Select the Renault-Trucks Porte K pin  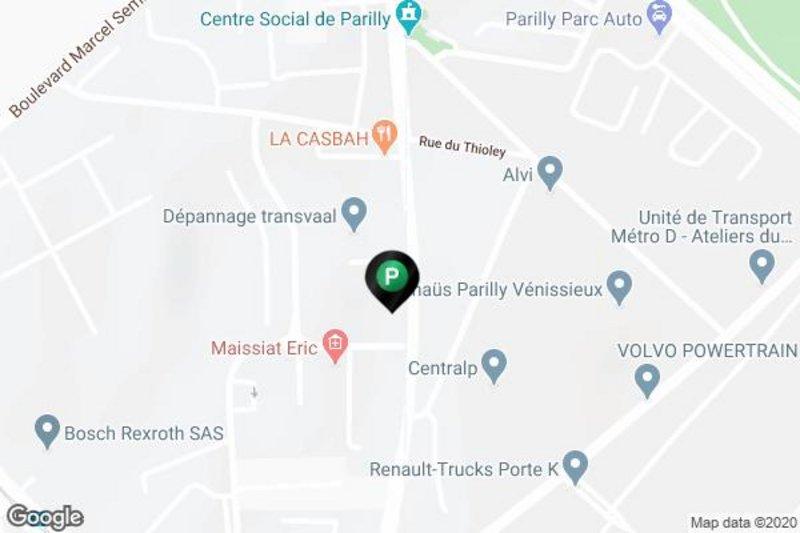click(x=574, y=465)
